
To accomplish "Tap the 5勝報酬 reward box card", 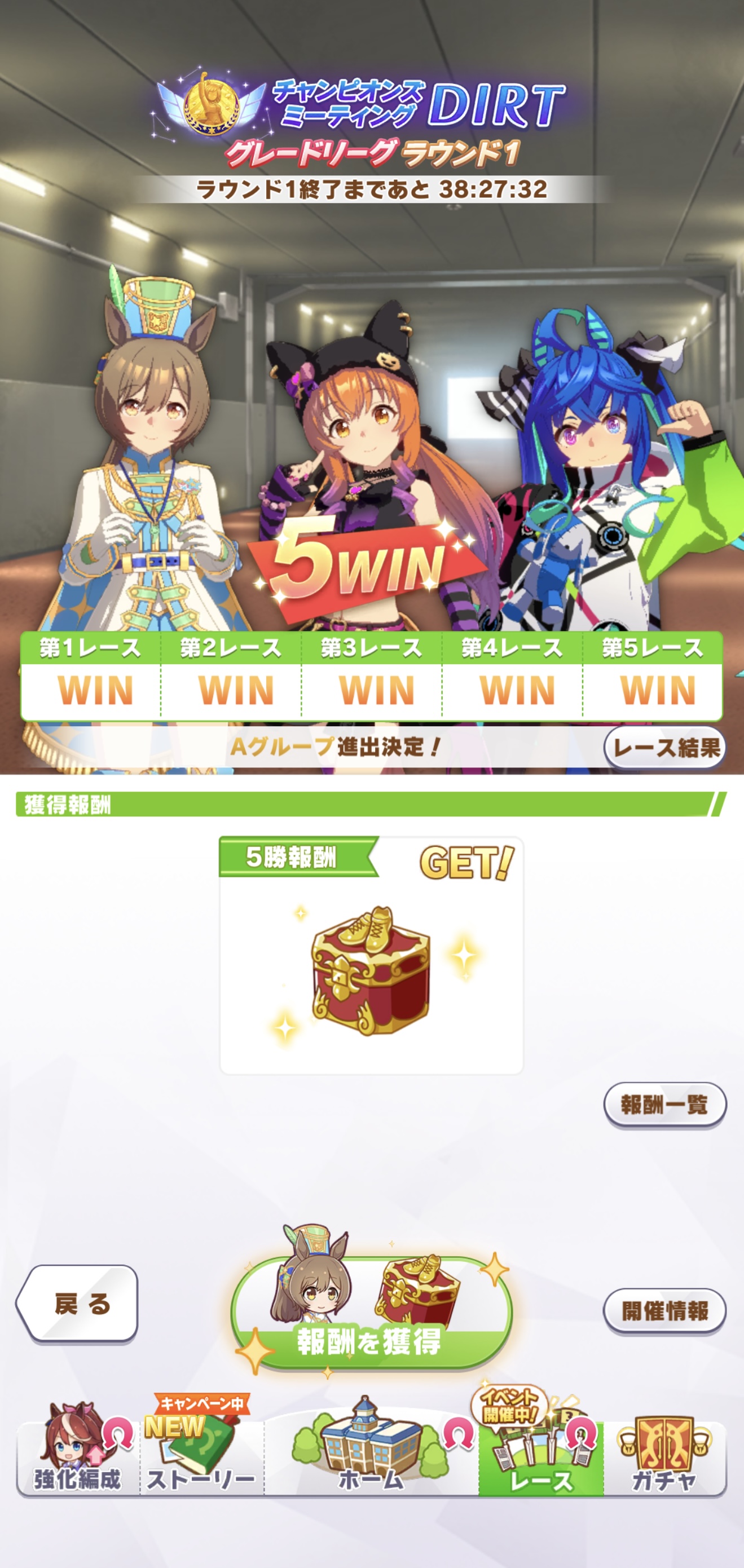I will (x=371, y=956).
